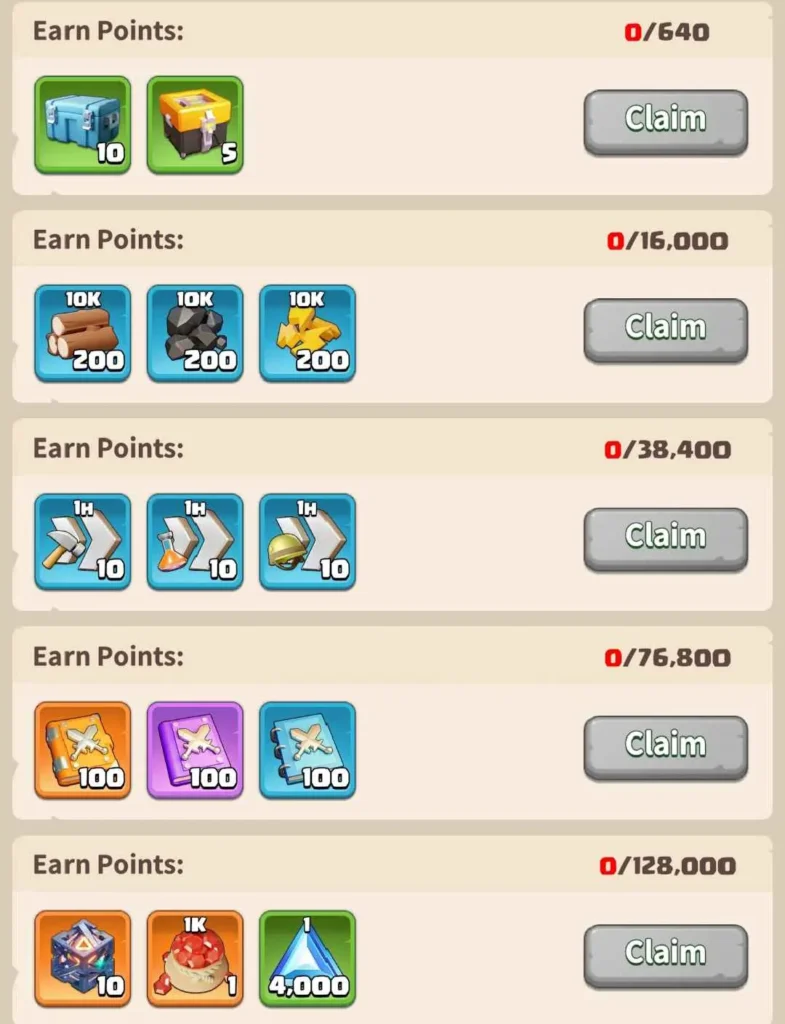785x1024 pixels.
Task: View the 1H helmet speedup item
Action: click(x=307, y=541)
